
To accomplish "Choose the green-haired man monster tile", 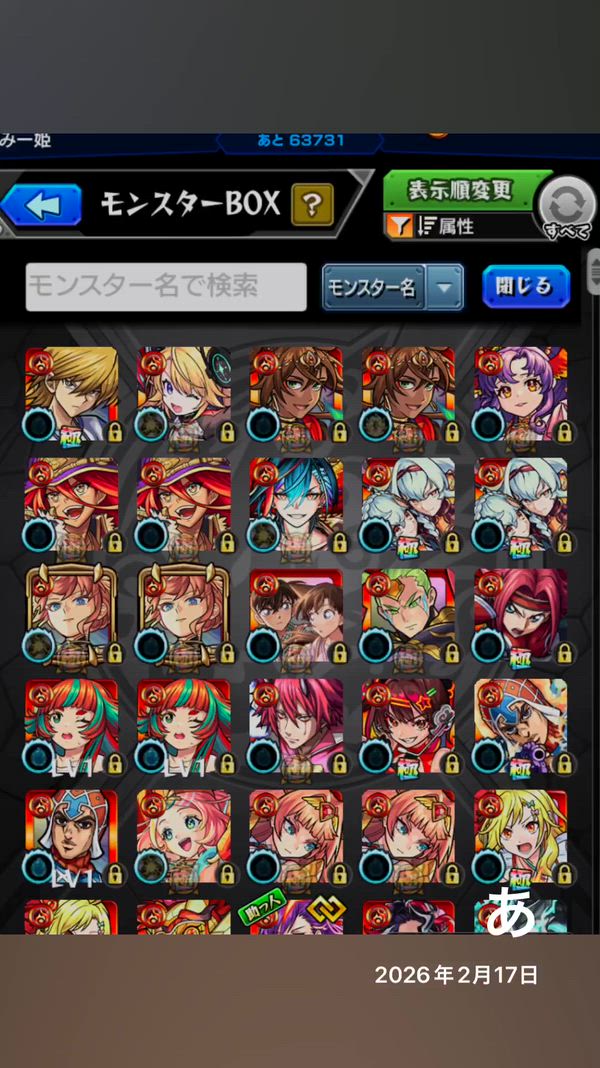I will tap(408, 617).
